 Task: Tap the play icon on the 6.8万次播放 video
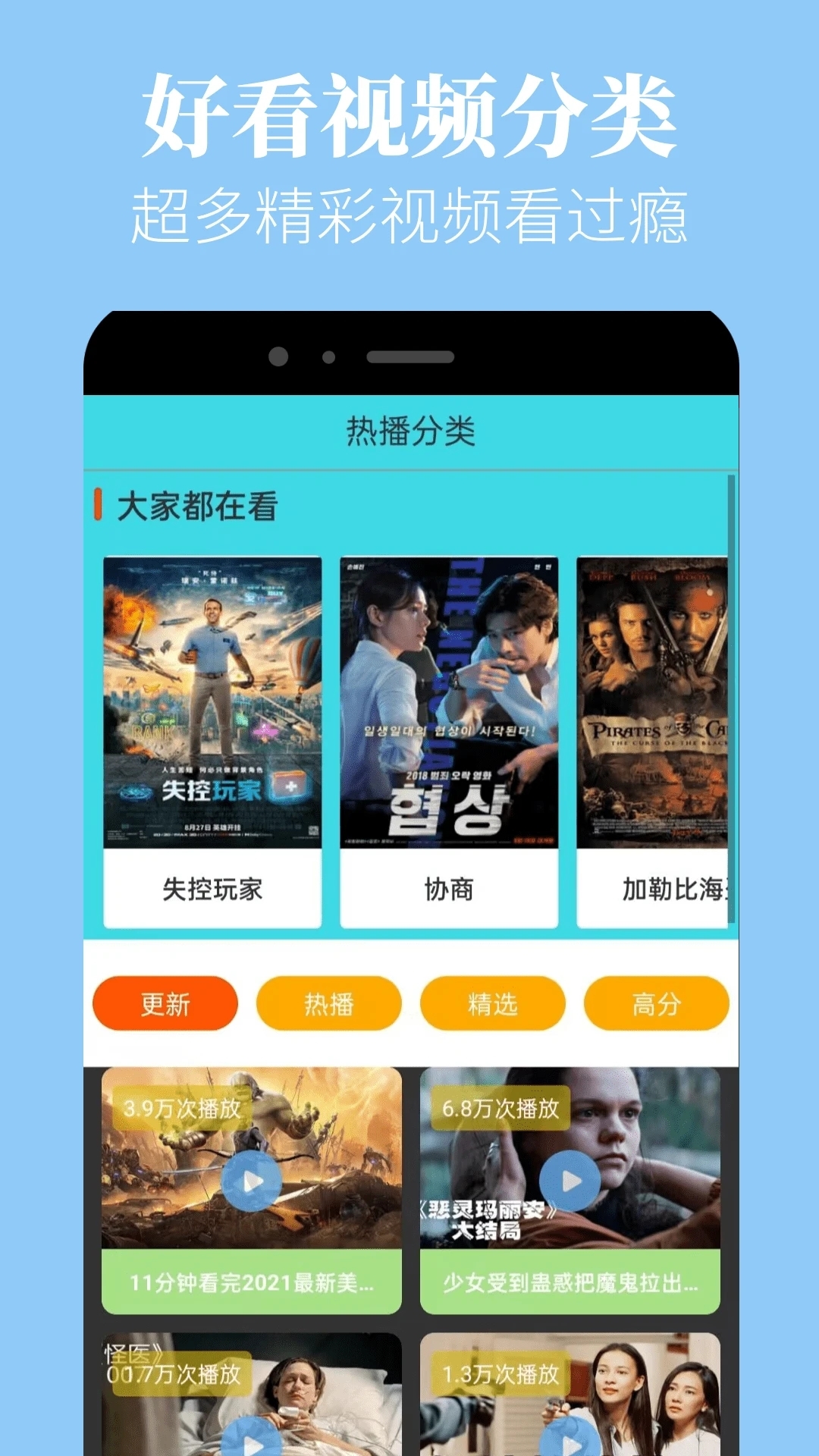click(570, 1181)
